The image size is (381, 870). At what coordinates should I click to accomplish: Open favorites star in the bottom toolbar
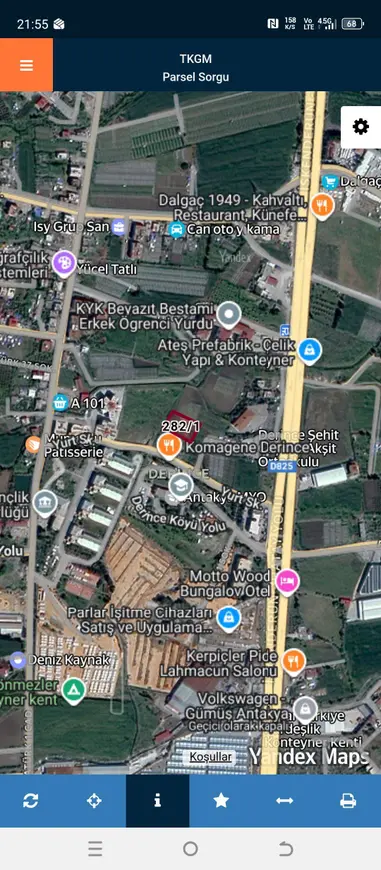pyautogui.click(x=221, y=801)
